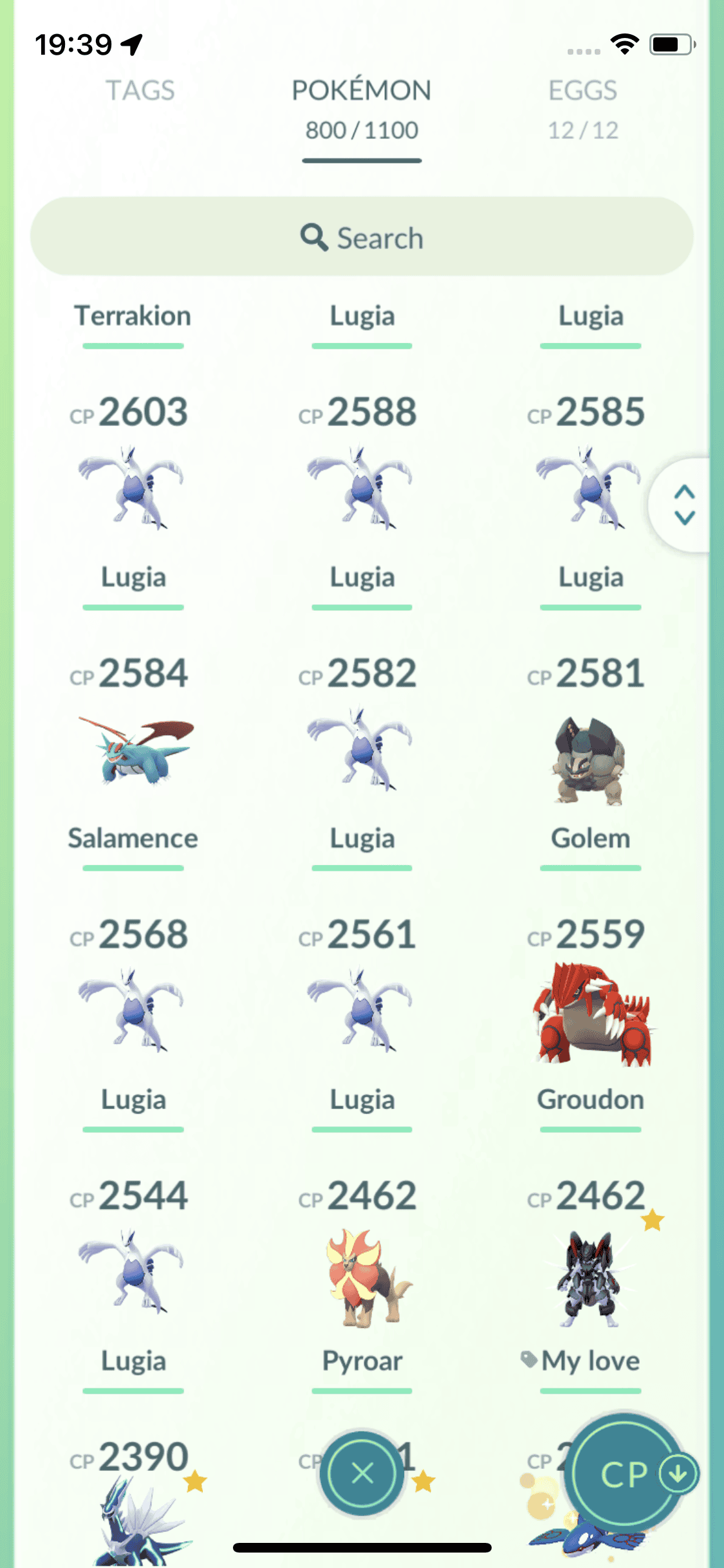View Golem with CP 2581
The image size is (724, 1568).
tap(589, 760)
